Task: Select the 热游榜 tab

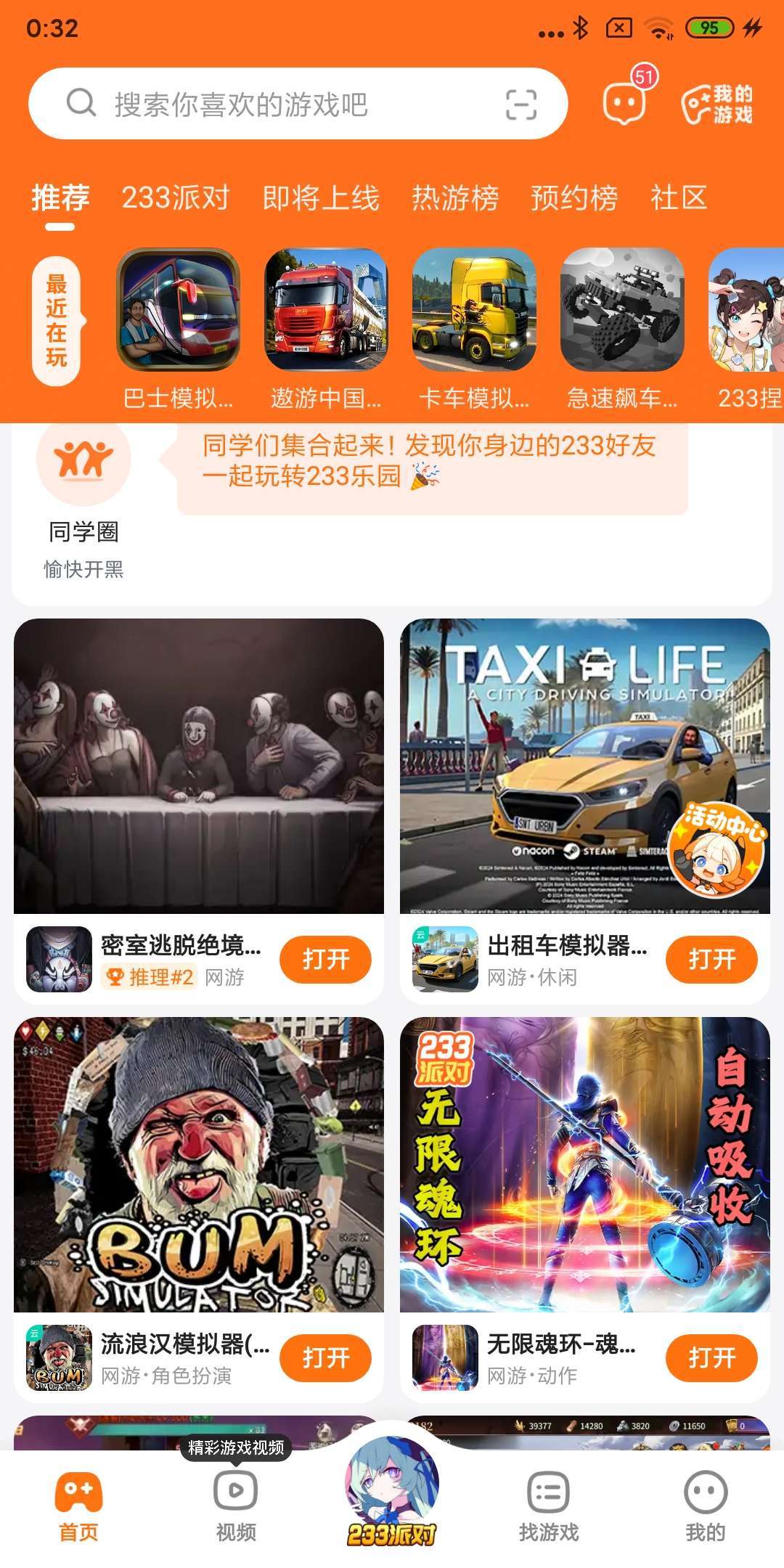Action: [455, 197]
